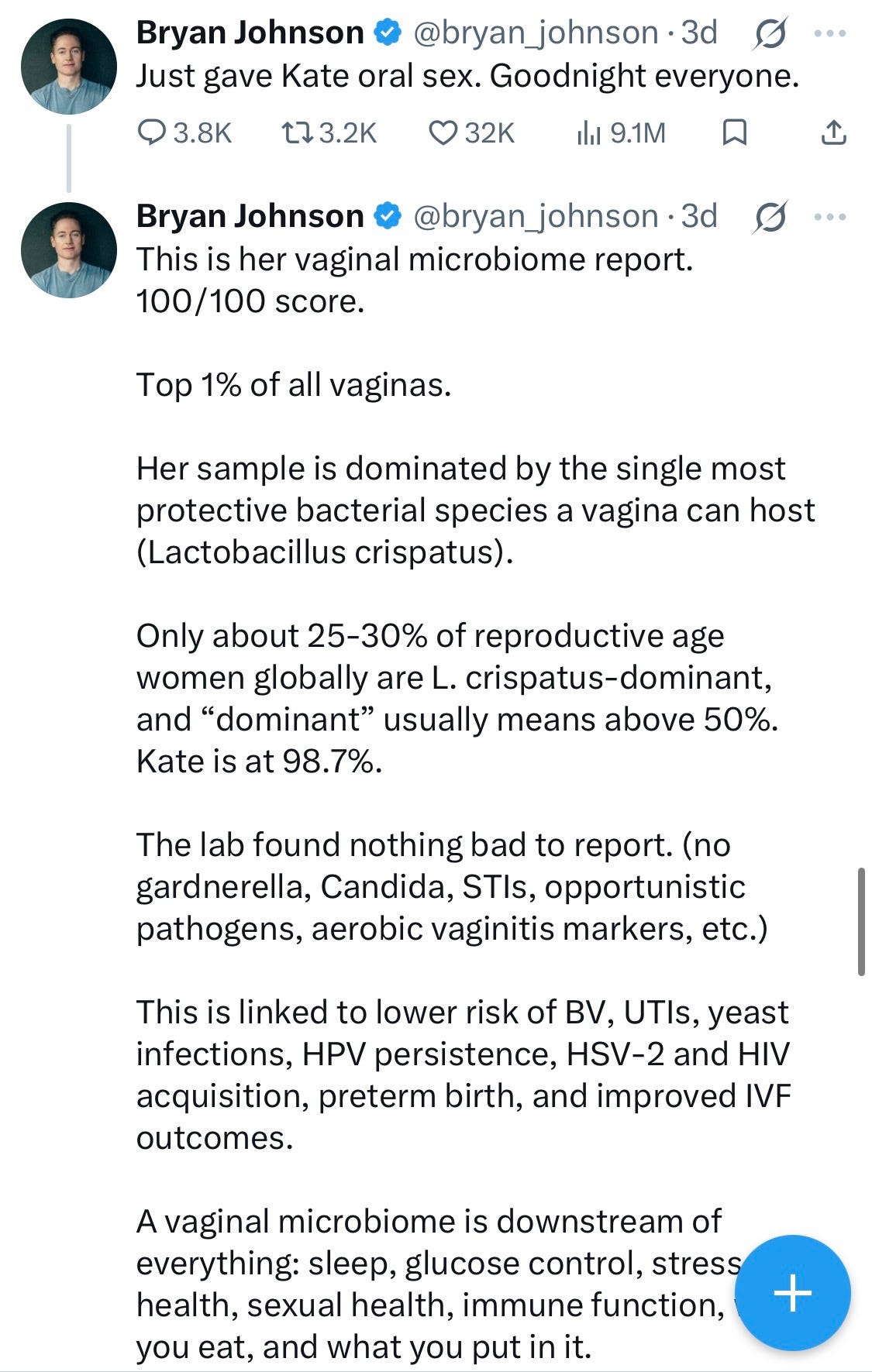Bookmark the first tweet
872x1372 pixels.
tap(734, 133)
